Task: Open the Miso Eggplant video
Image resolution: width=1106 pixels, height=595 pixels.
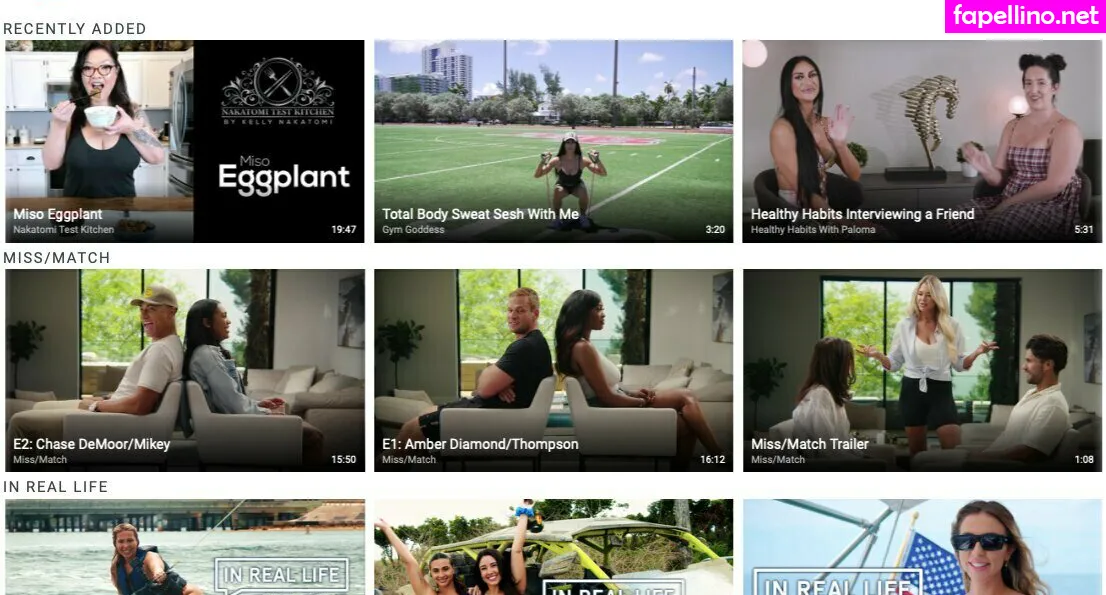Action: tap(184, 140)
